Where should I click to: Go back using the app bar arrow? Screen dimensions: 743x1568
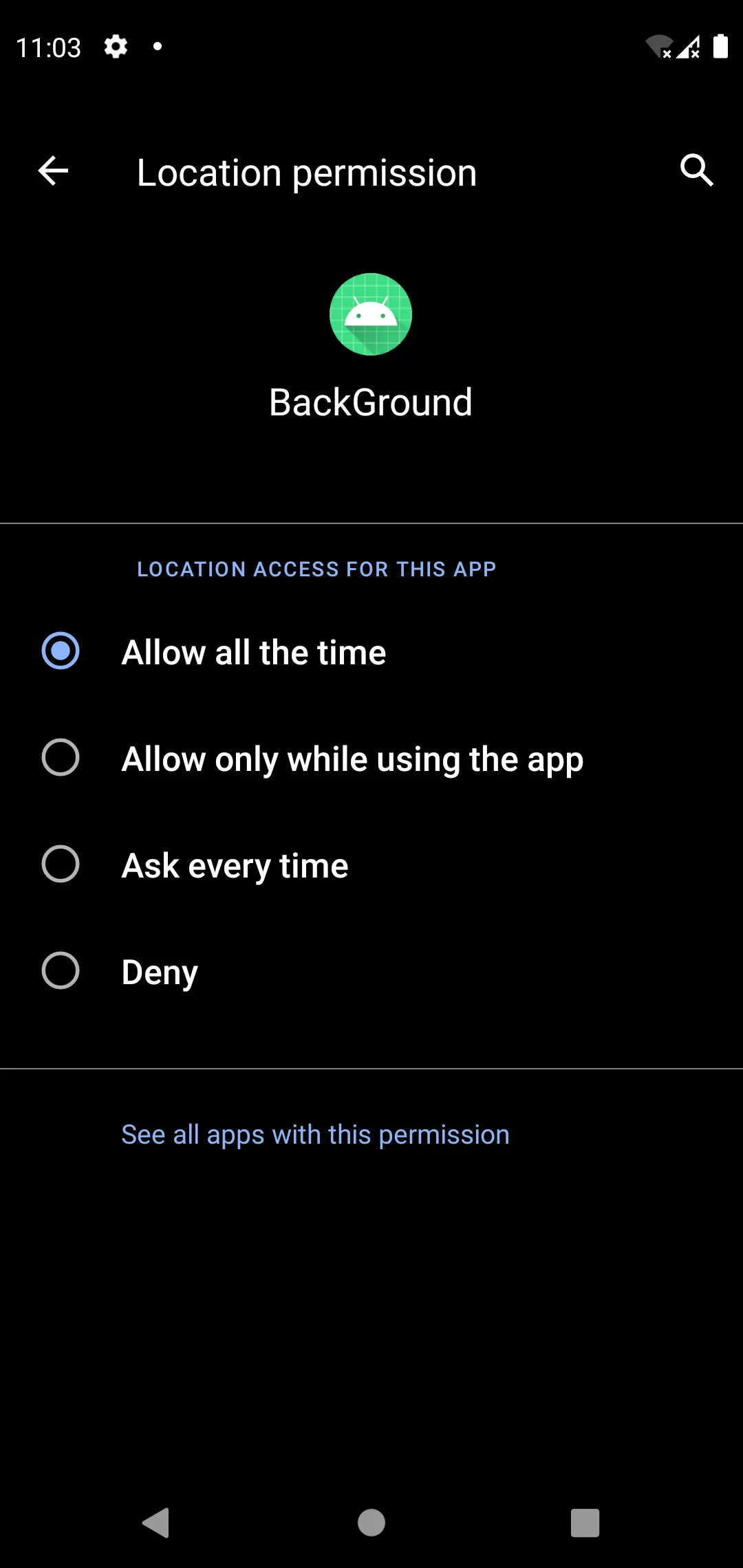click(53, 171)
